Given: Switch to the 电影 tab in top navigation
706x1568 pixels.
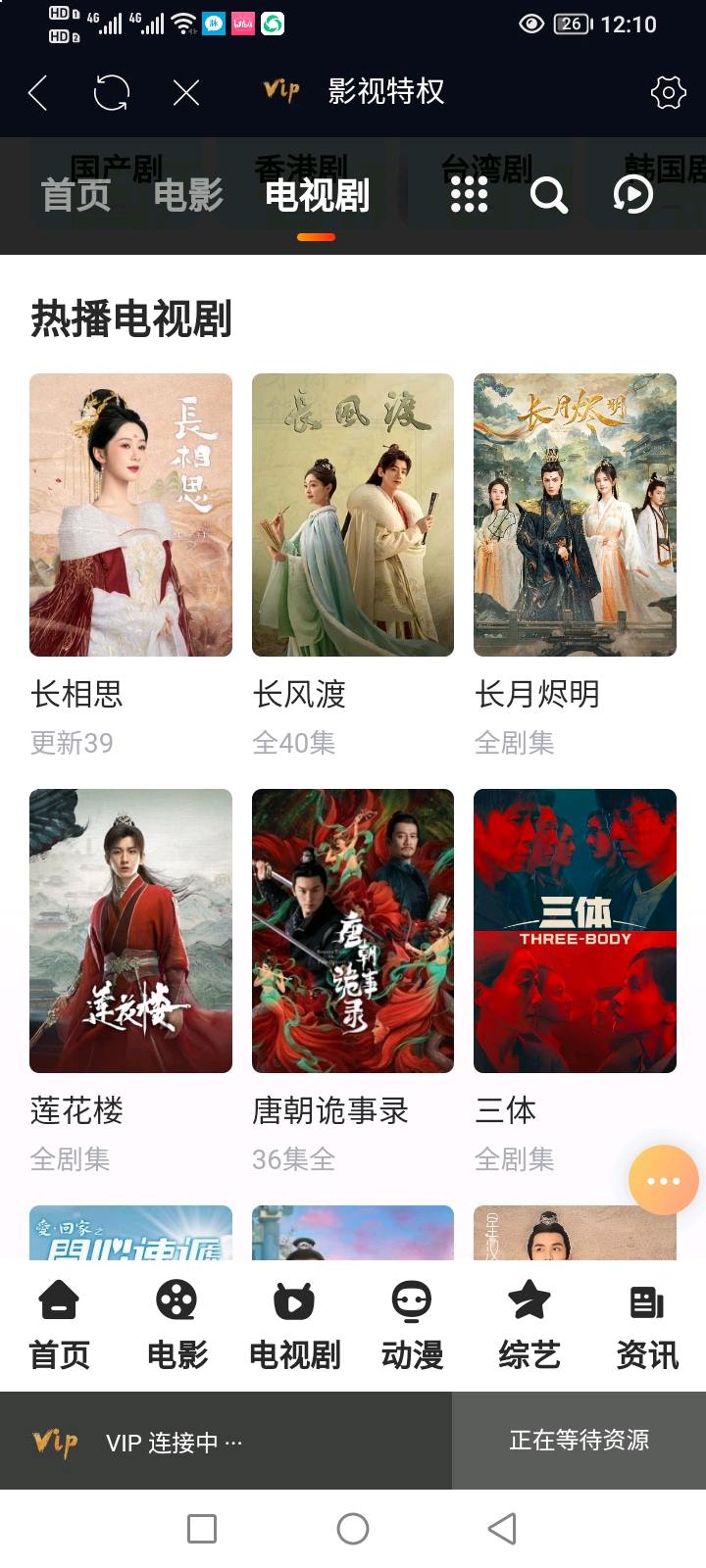Looking at the screenshot, I should point(188,196).
